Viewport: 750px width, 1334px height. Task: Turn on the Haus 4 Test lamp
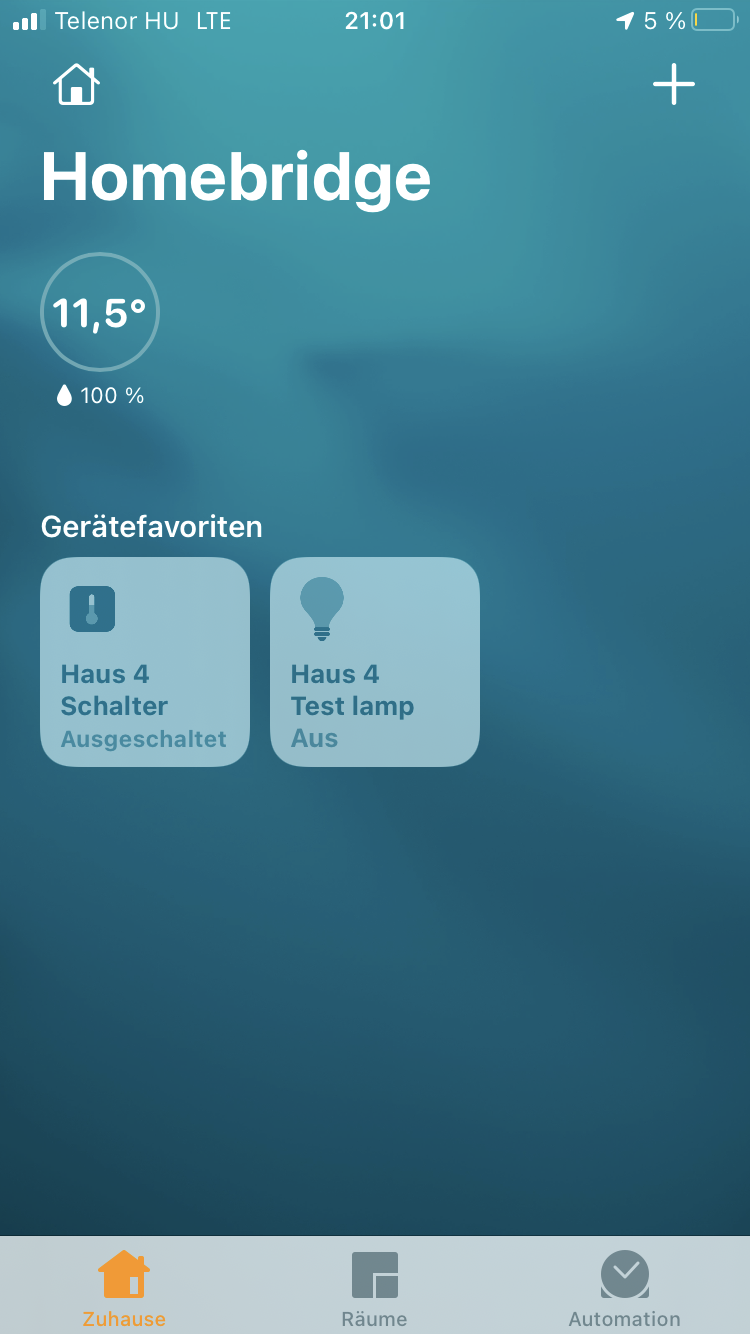(x=375, y=662)
